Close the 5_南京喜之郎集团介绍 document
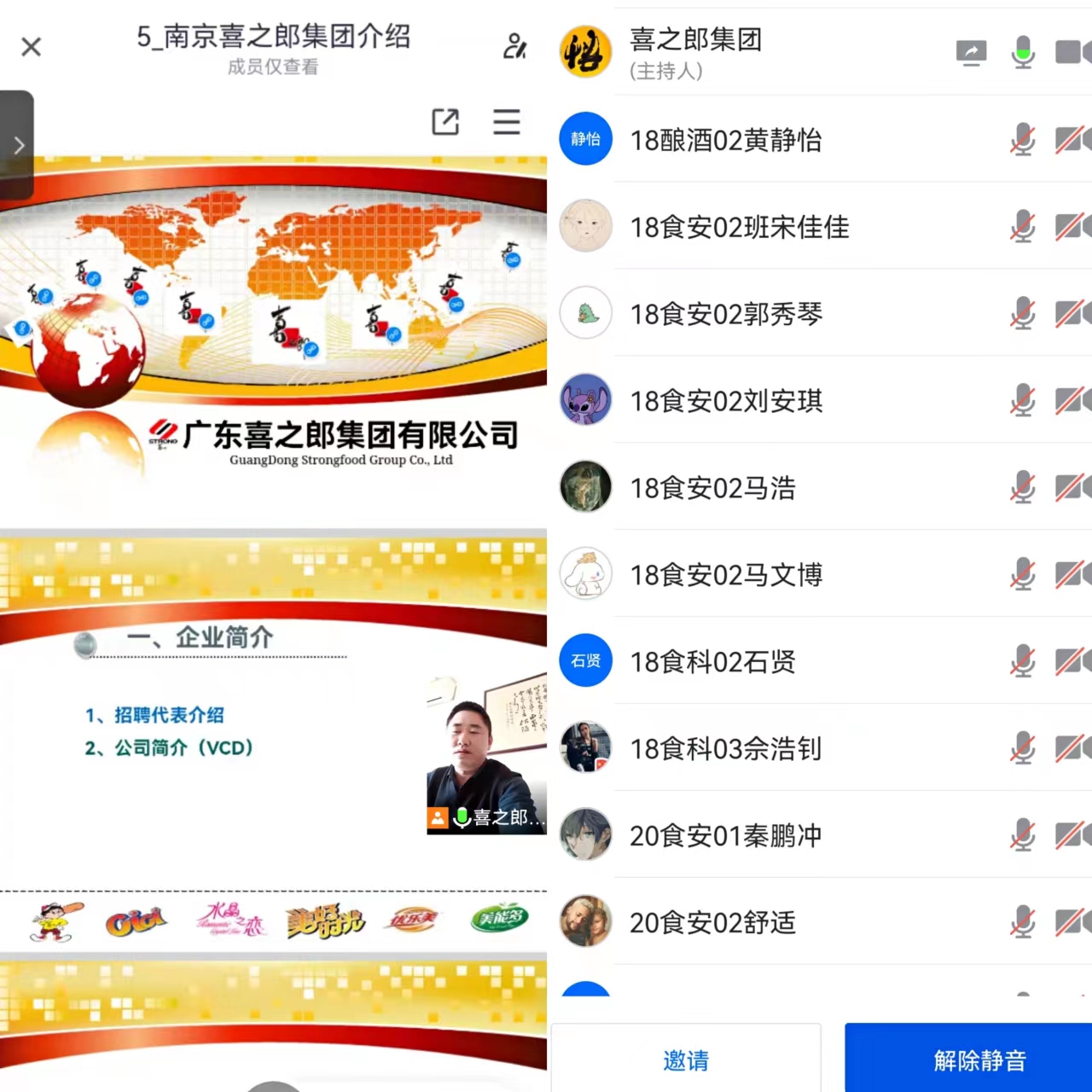The image size is (1092, 1092). pyautogui.click(x=32, y=47)
